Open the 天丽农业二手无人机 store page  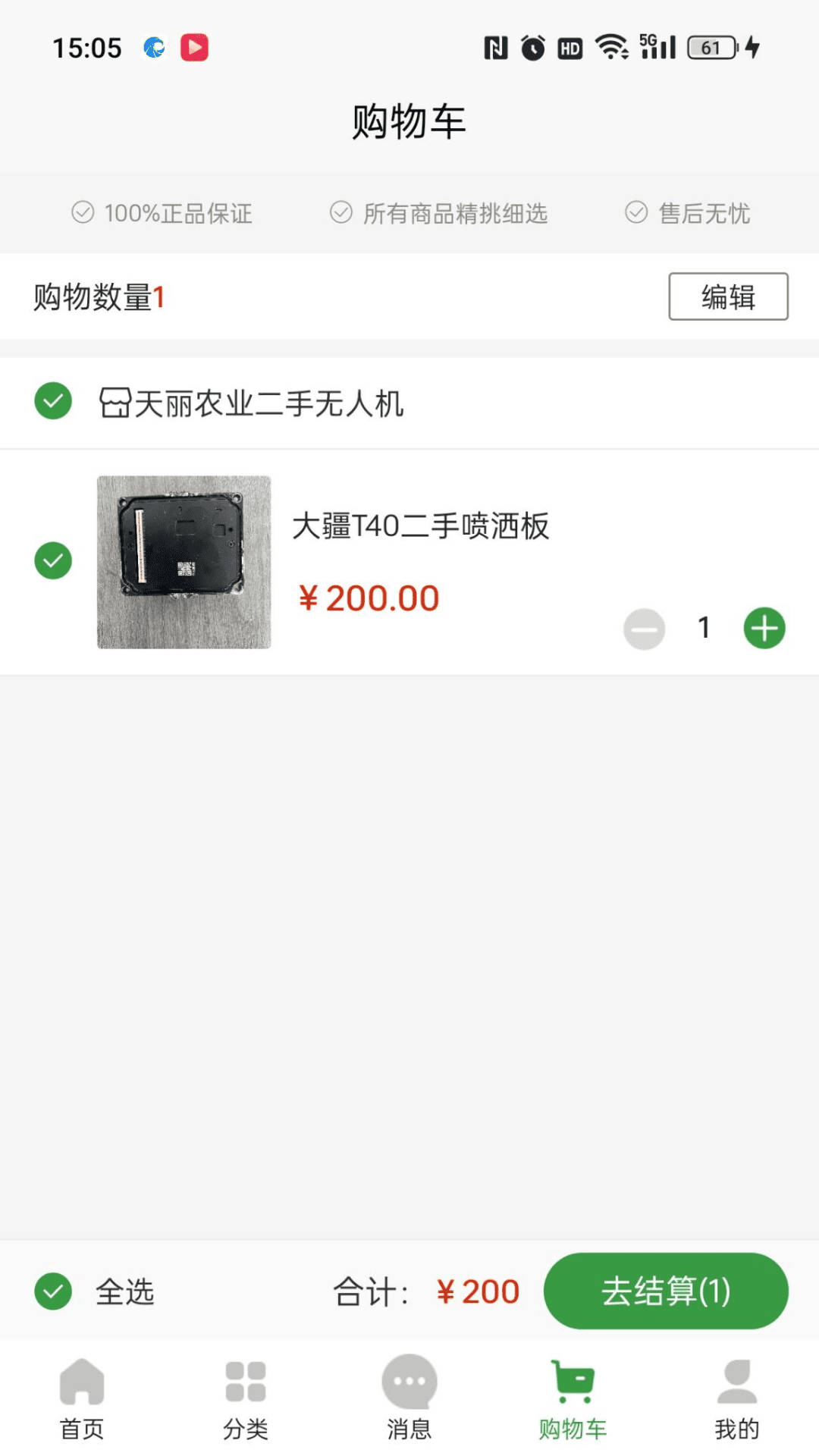tap(252, 403)
